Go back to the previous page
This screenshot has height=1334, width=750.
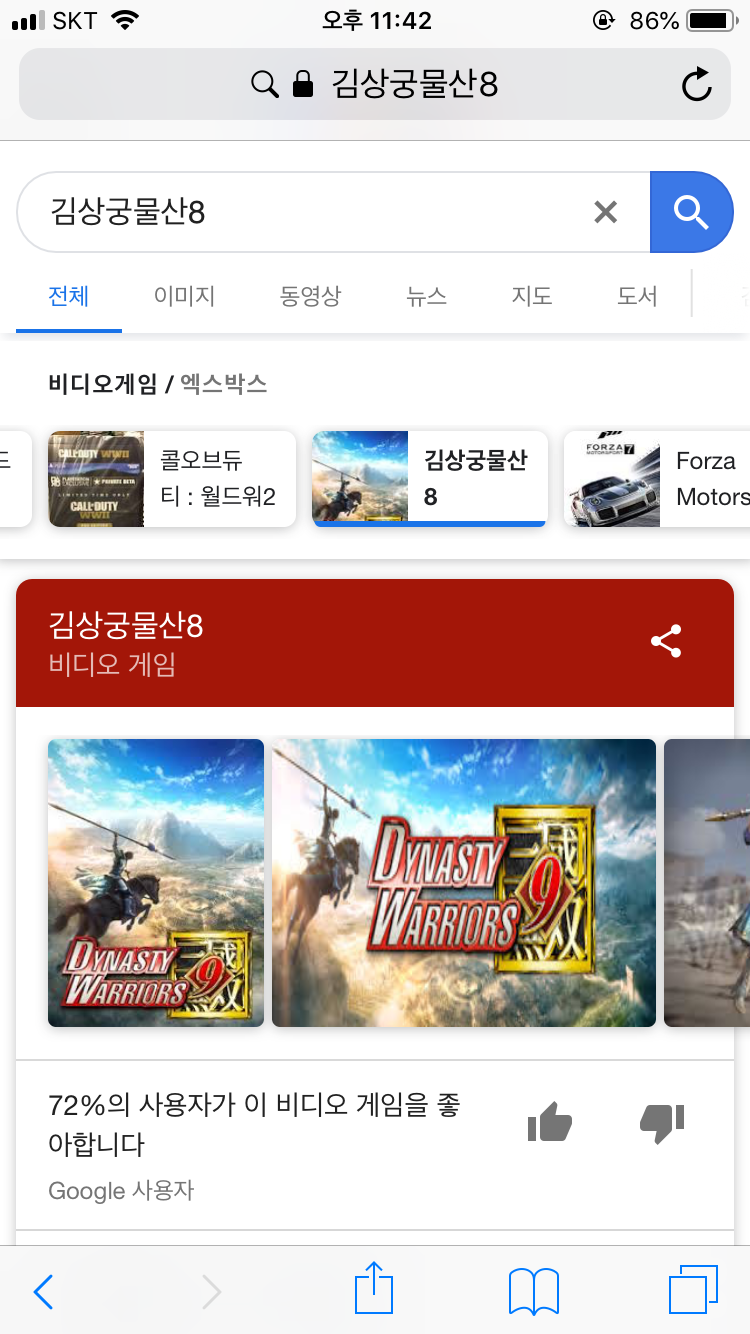click(43, 1292)
